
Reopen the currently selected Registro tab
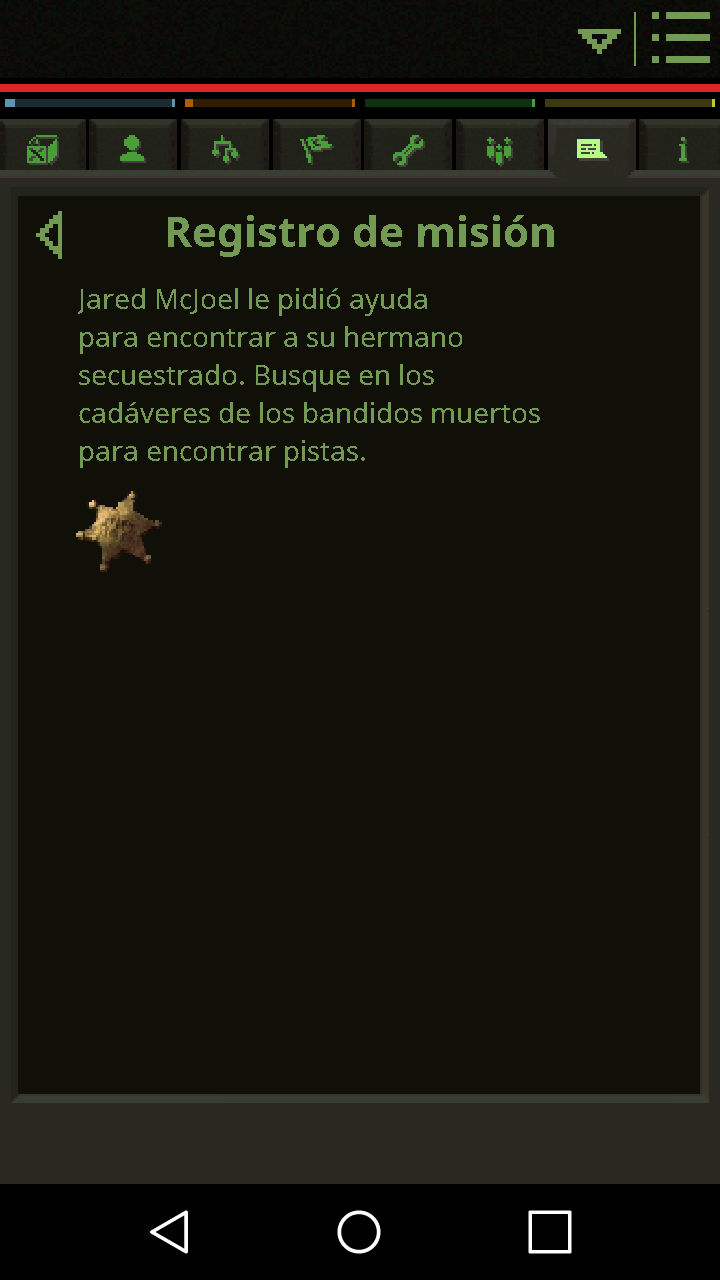click(x=592, y=145)
